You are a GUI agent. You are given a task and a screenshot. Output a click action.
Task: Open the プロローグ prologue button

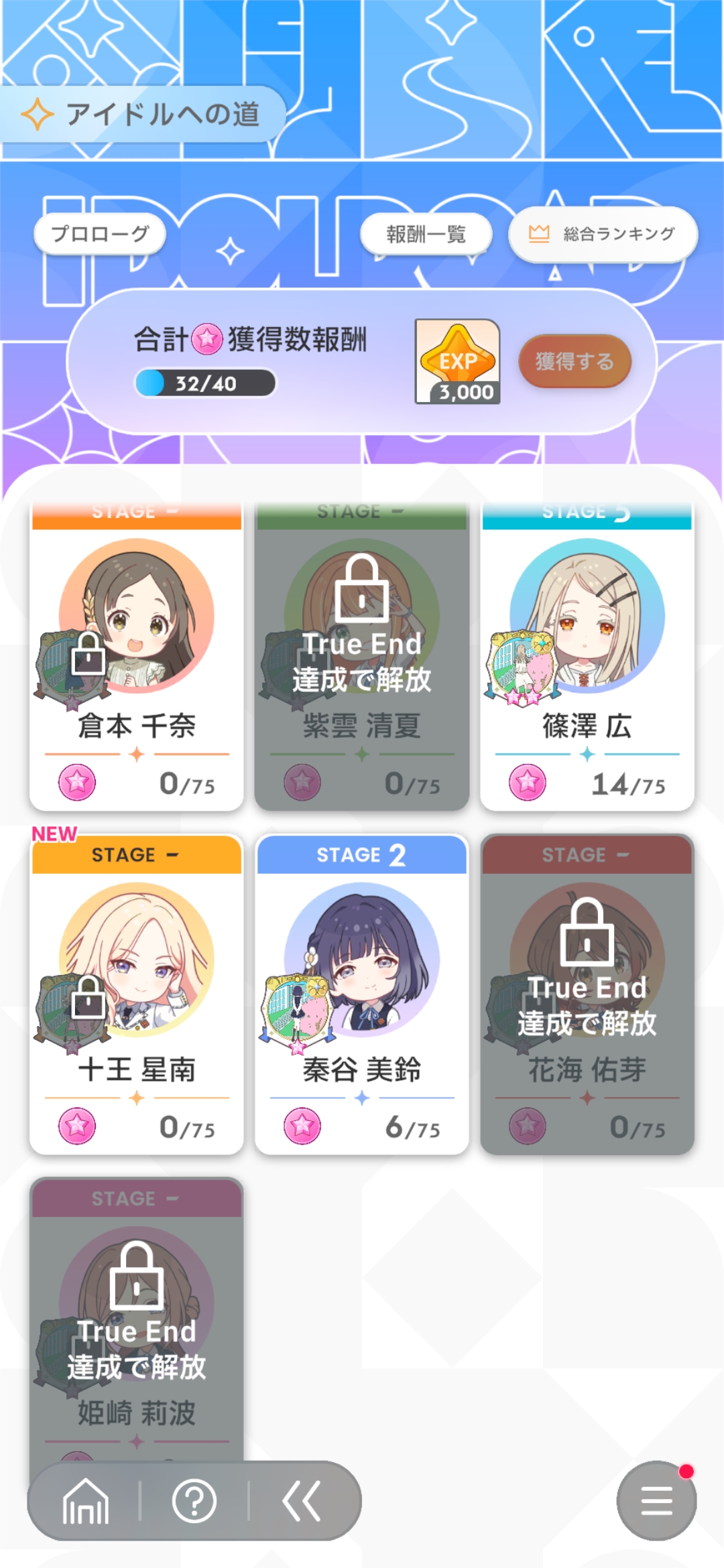tap(100, 234)
